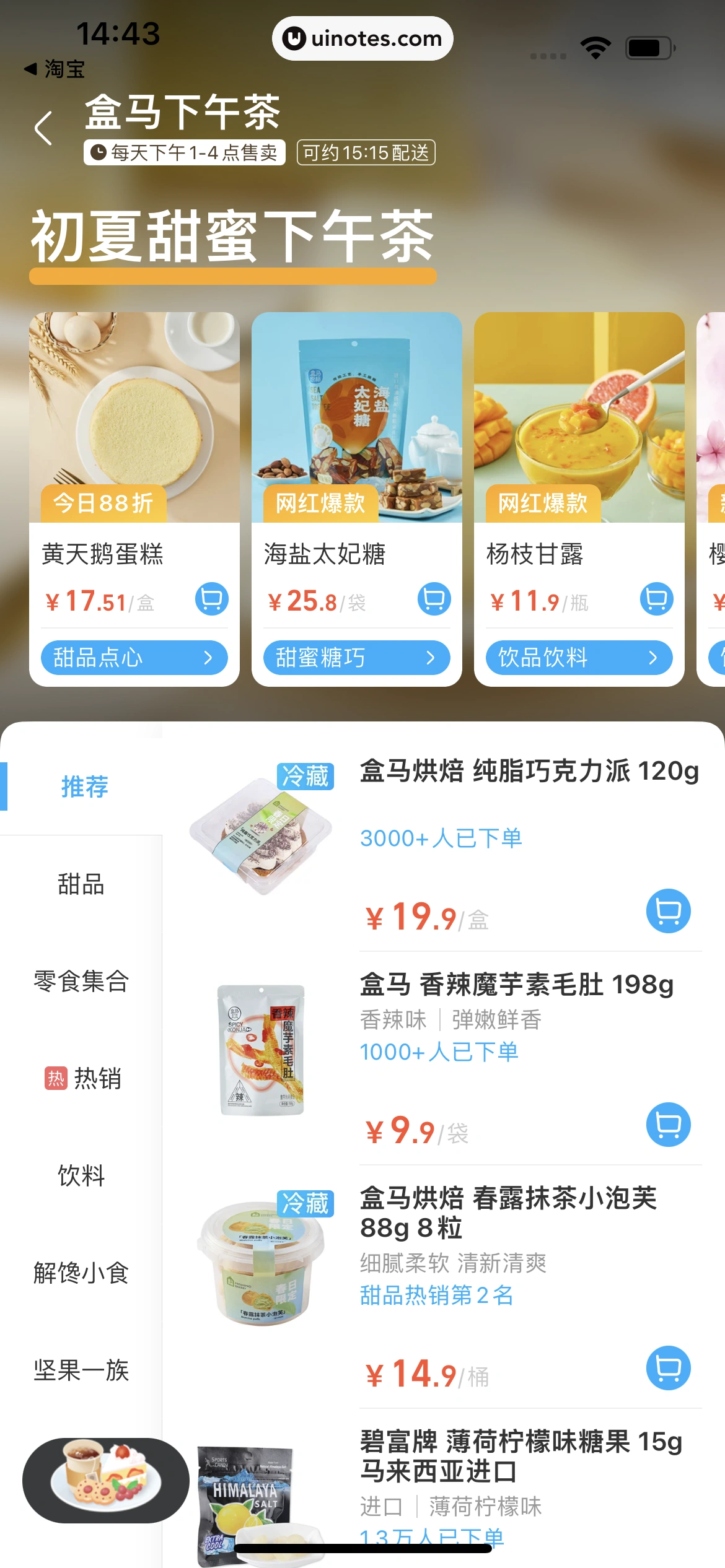Select the 推荐 sidebar tab
This screenshot has width=725, height=1568.
[x=84, y=787]
